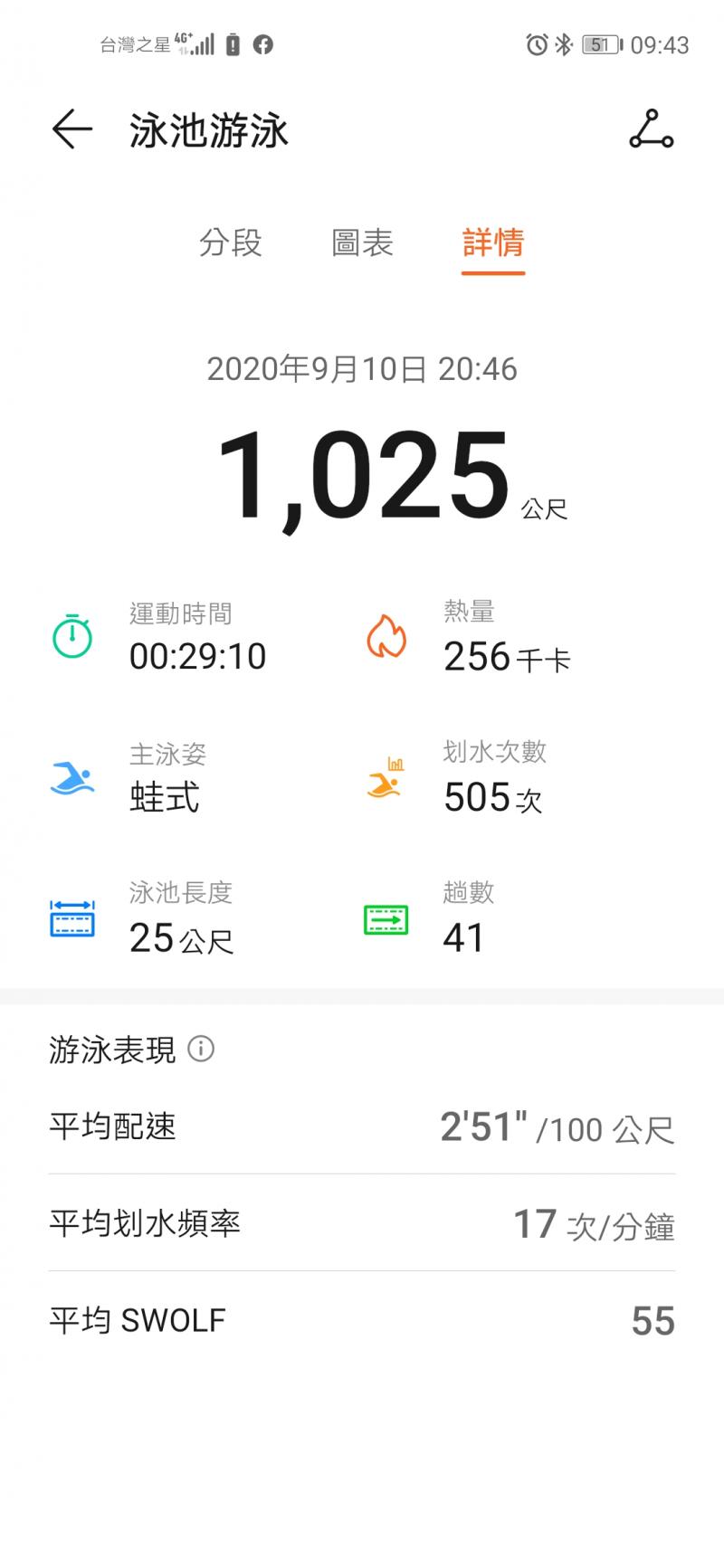
Task: Go back from the pool swim screen
Action: click(x=72, y=130)
